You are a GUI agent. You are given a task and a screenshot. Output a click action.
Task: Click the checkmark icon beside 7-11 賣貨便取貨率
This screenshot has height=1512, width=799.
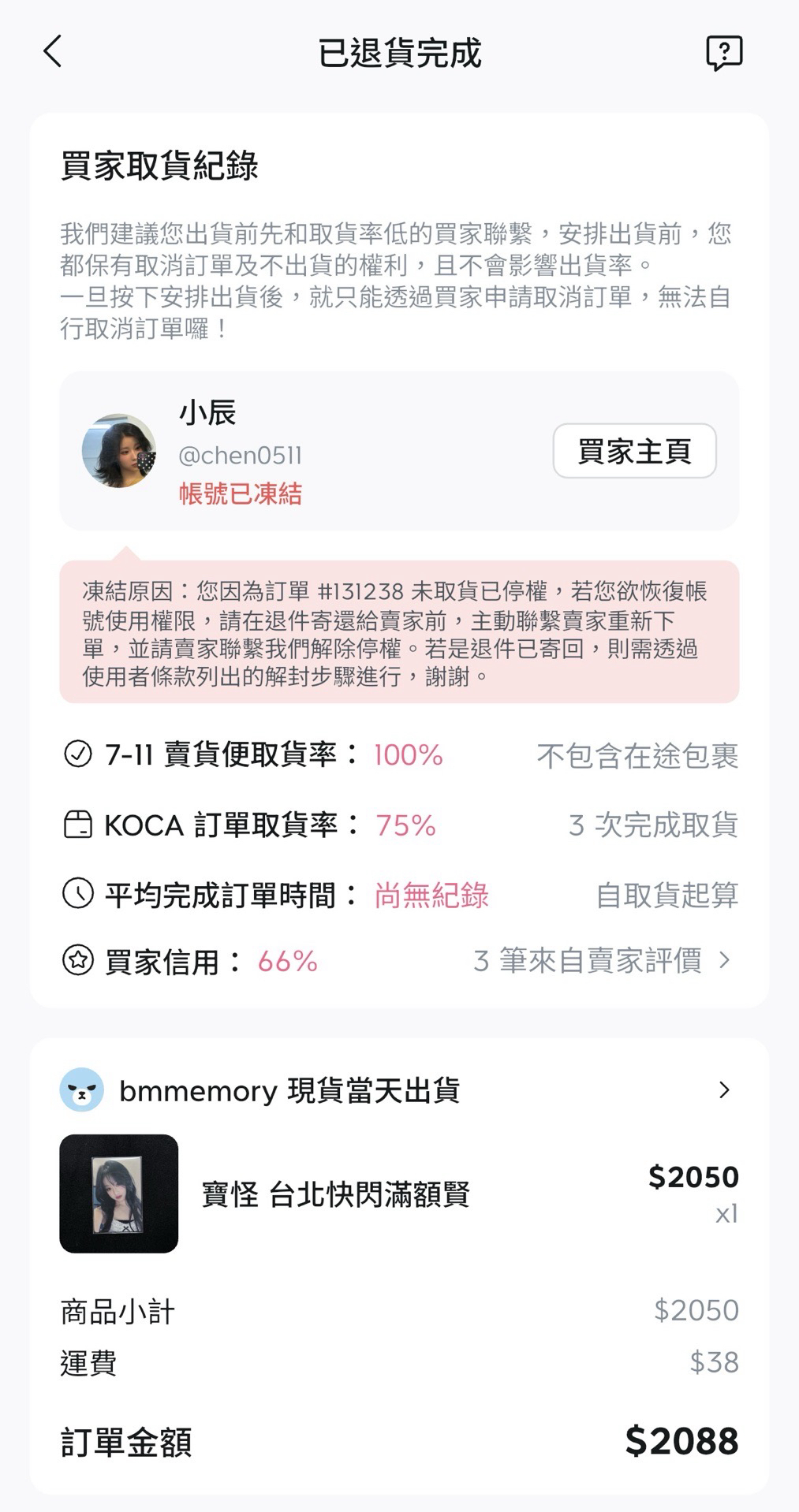(77, 755)
